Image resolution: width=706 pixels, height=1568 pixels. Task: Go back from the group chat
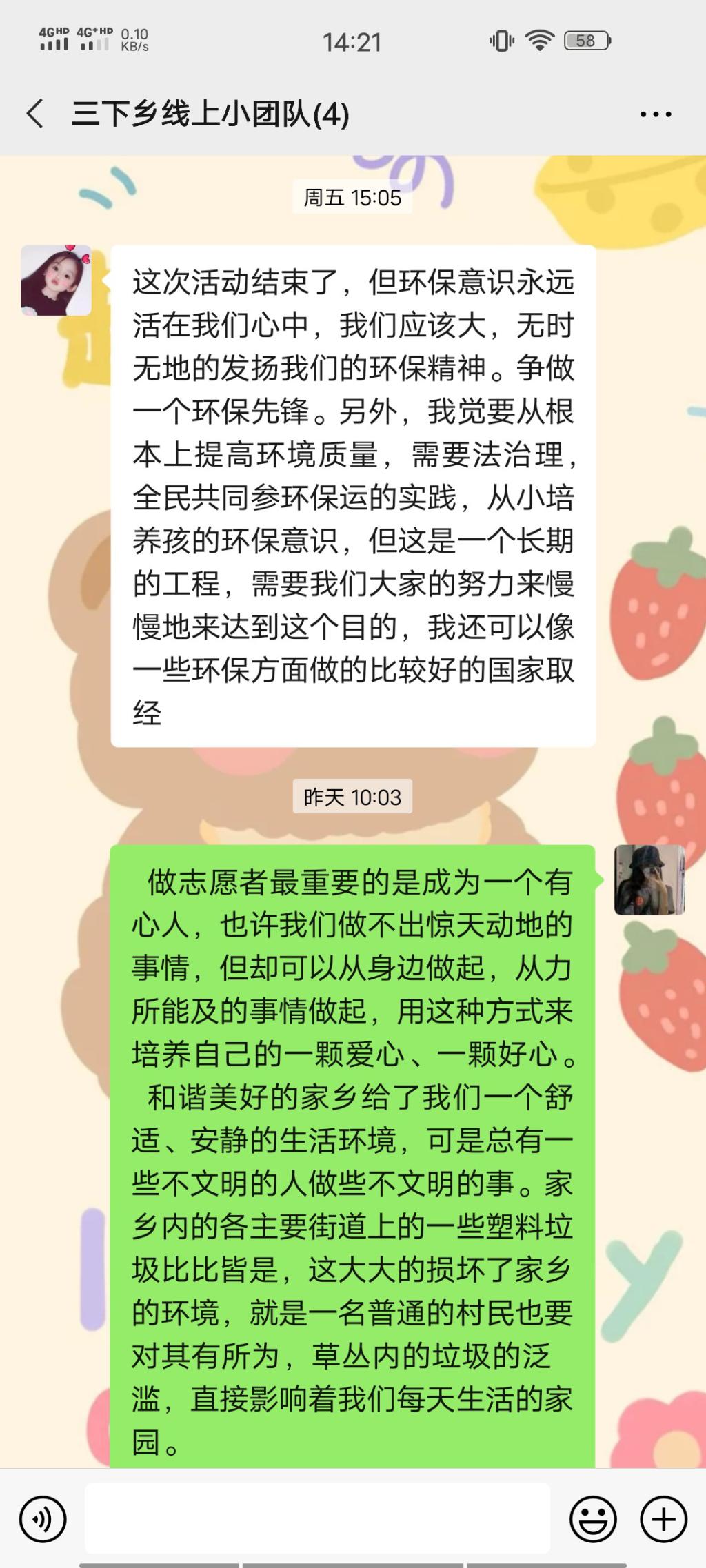point(36,114)
